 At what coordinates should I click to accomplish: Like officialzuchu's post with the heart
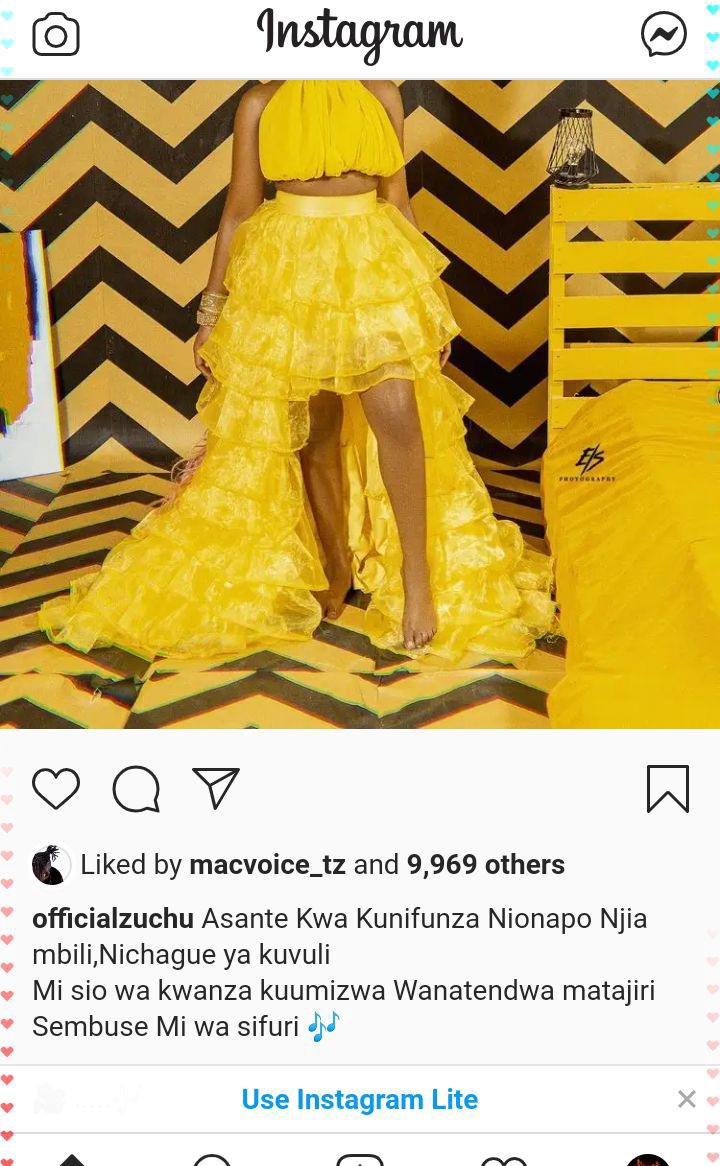click(56, 788)
